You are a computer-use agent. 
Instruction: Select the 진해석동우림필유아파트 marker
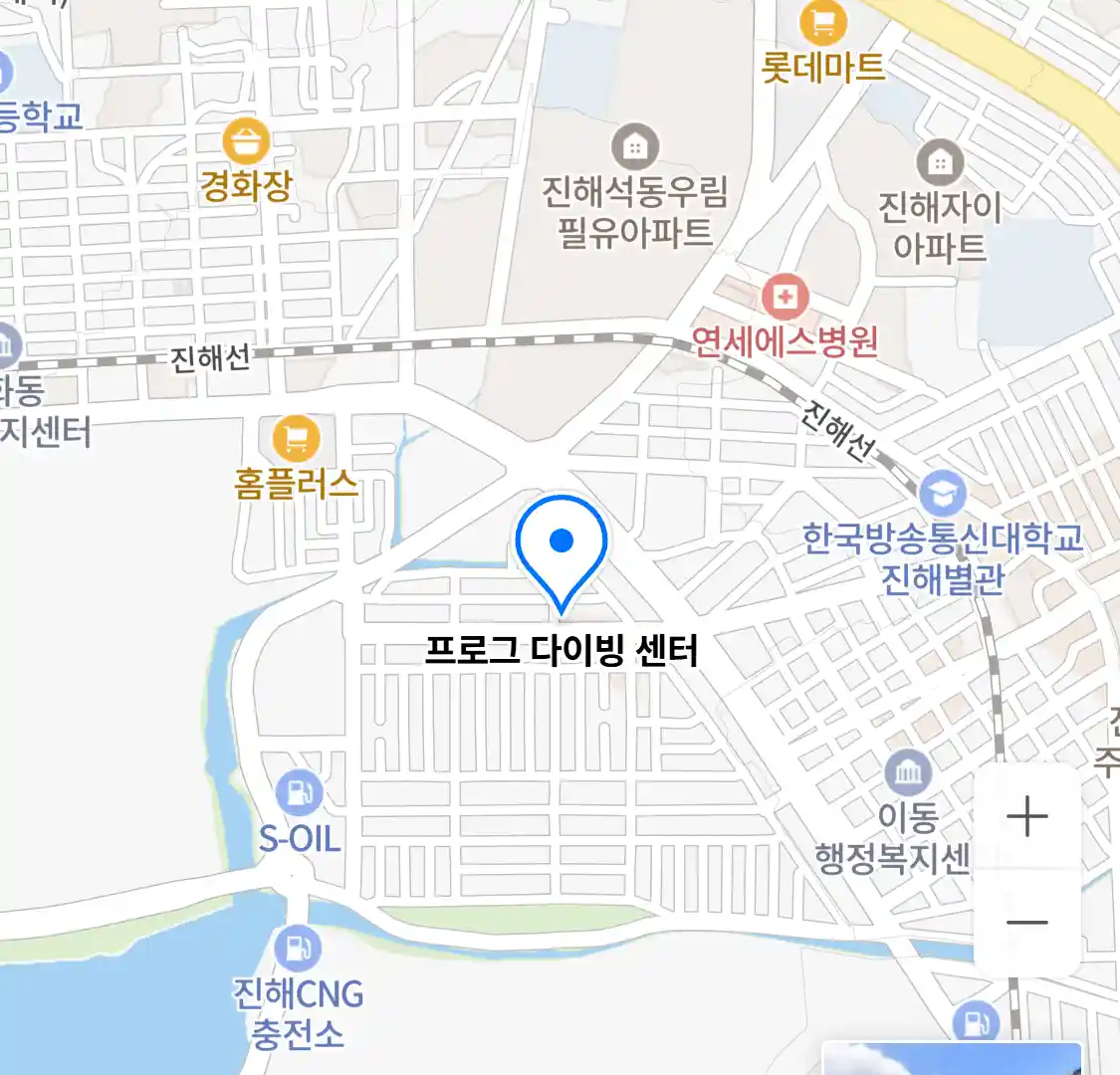[x=634, y=148]
